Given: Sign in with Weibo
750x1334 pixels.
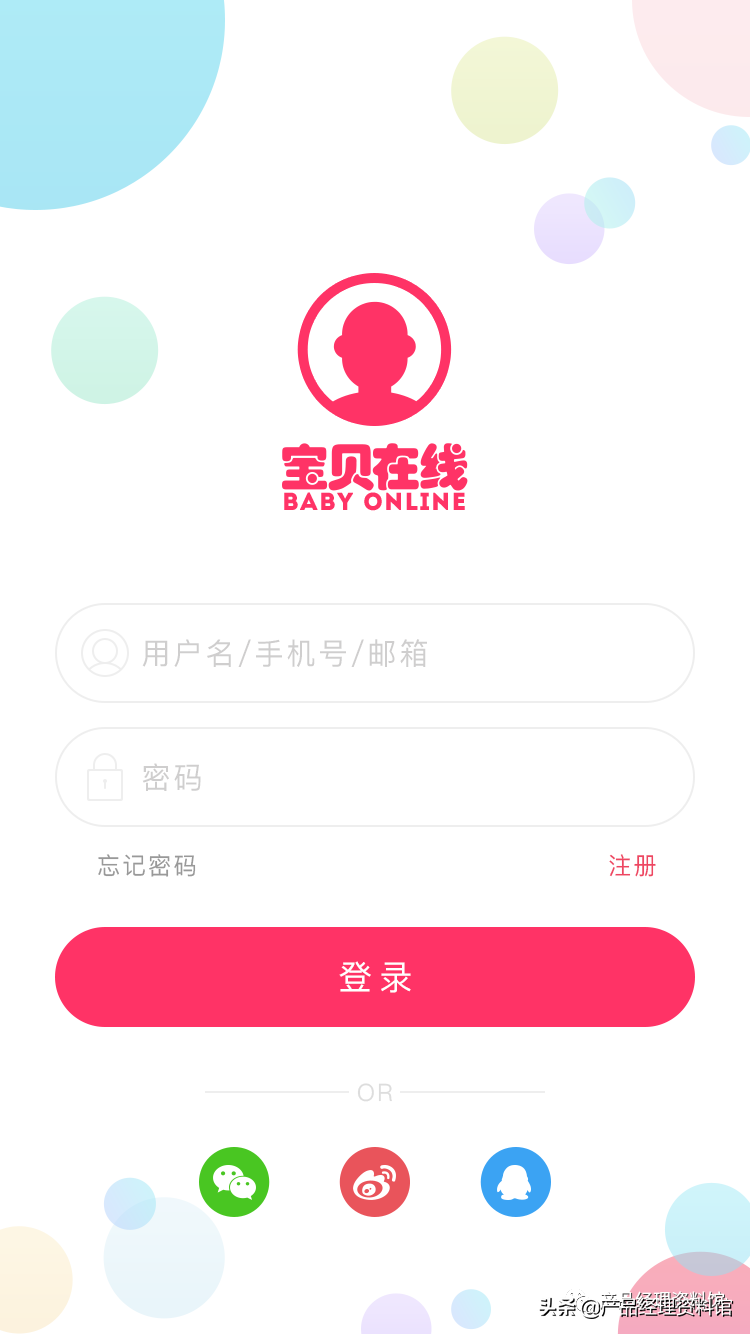Looking at the screenshot, I should coord(375,1182).
